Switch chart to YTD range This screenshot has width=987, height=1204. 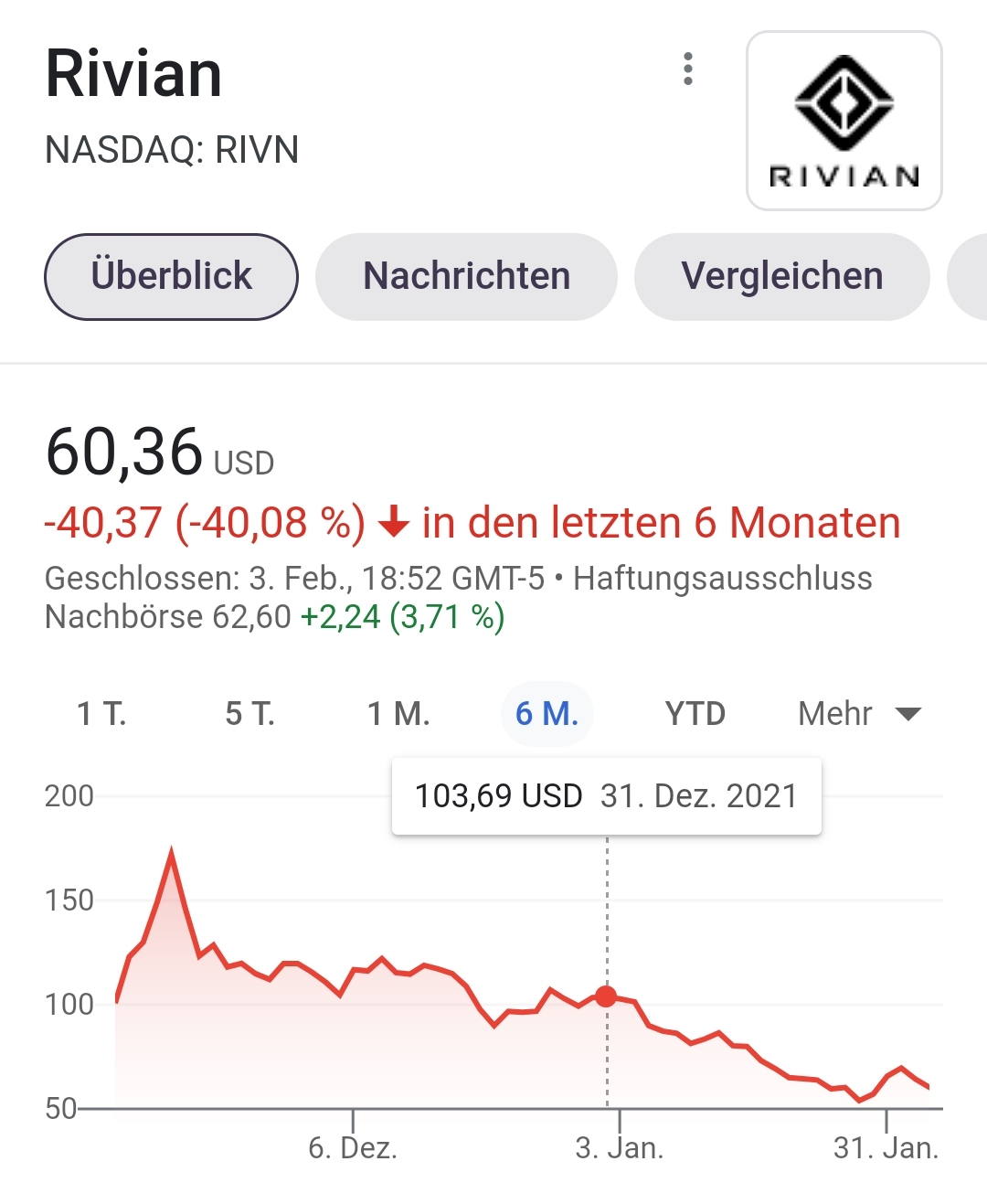click(x=695, y=713)
